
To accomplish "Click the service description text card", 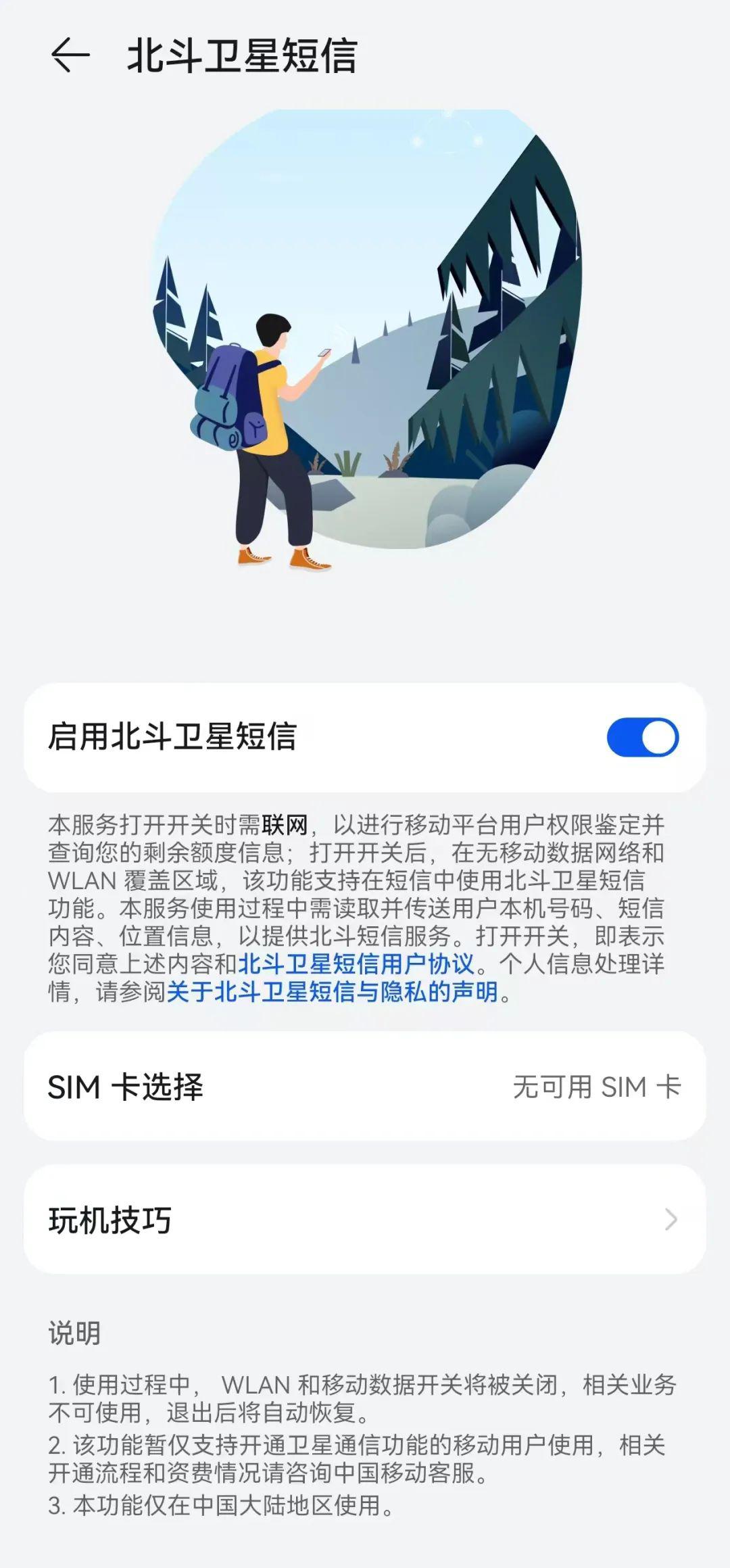I will 365,899.
